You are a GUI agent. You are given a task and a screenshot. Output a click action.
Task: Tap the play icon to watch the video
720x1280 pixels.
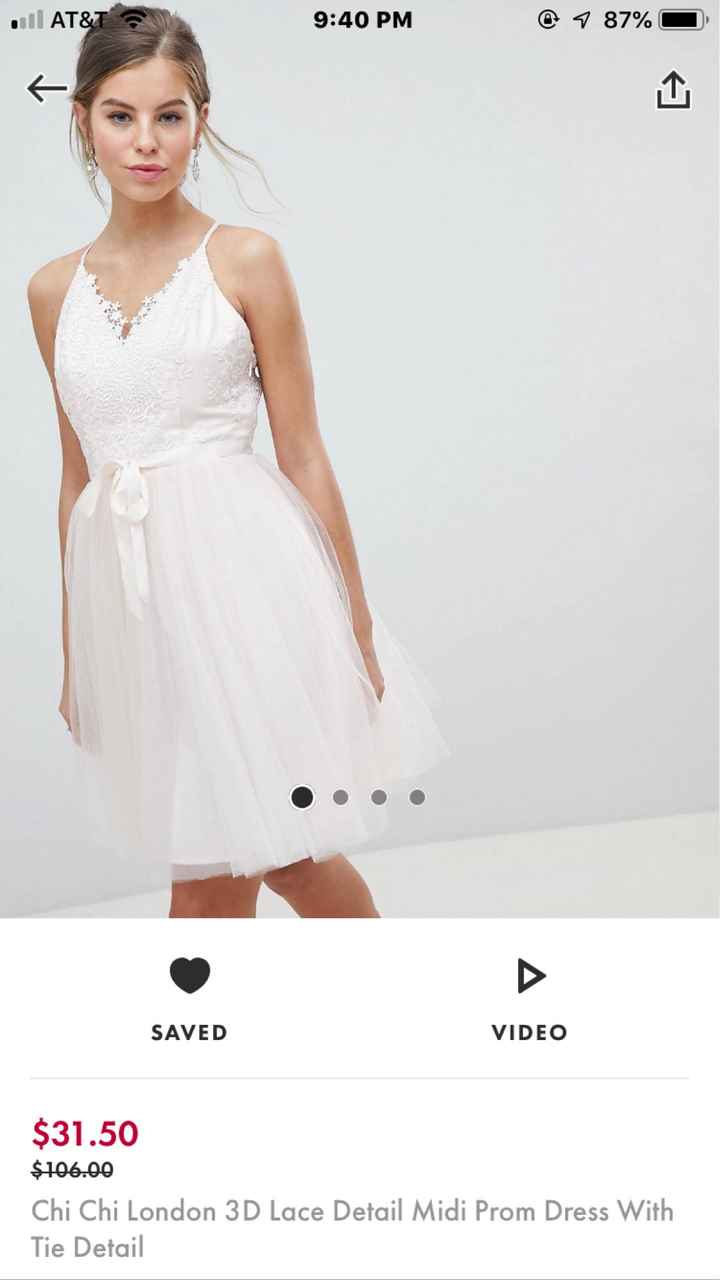(x=530, y=975)
